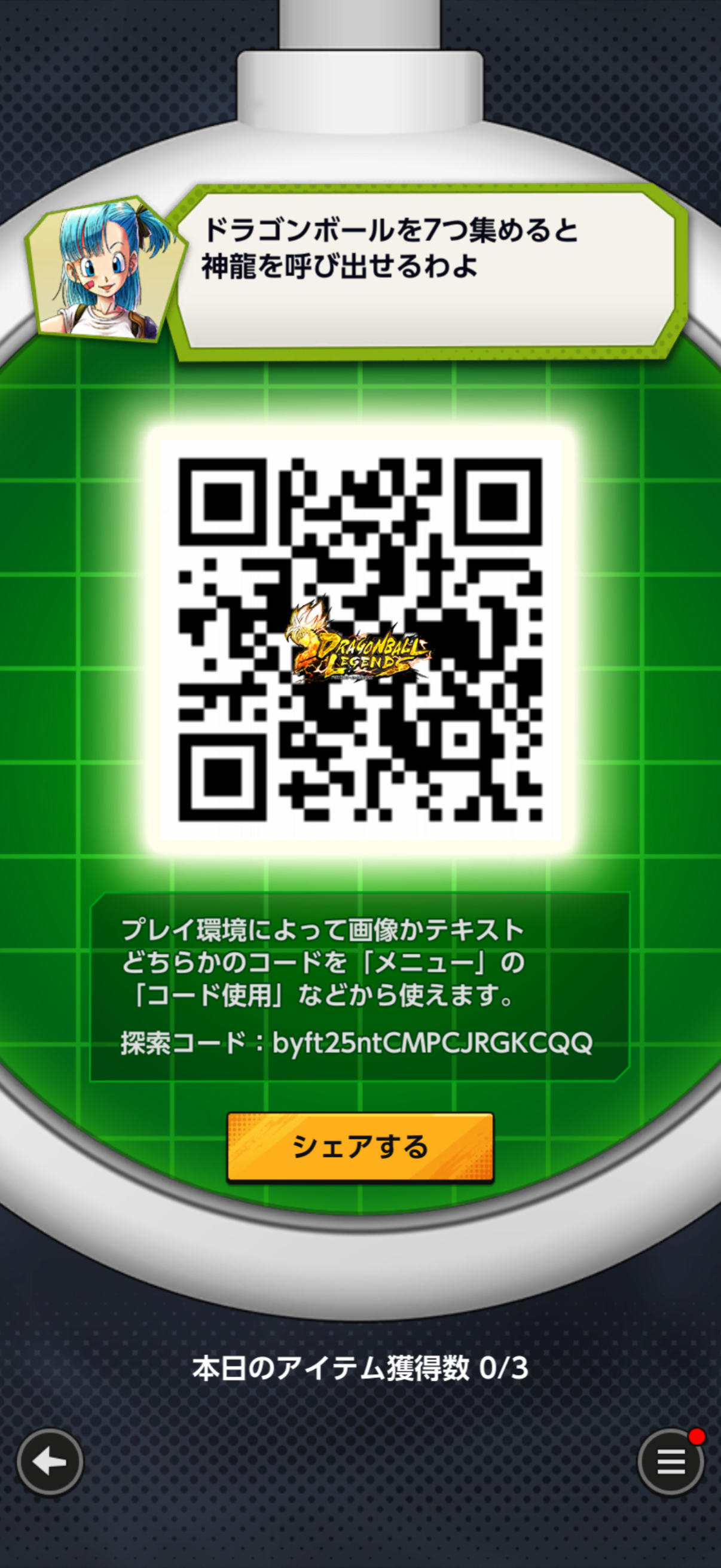This screenshot has width=721, height=1568.
Task: Tap the シェアする share button
Action: pyautogui.click(x=360, y=1147)
